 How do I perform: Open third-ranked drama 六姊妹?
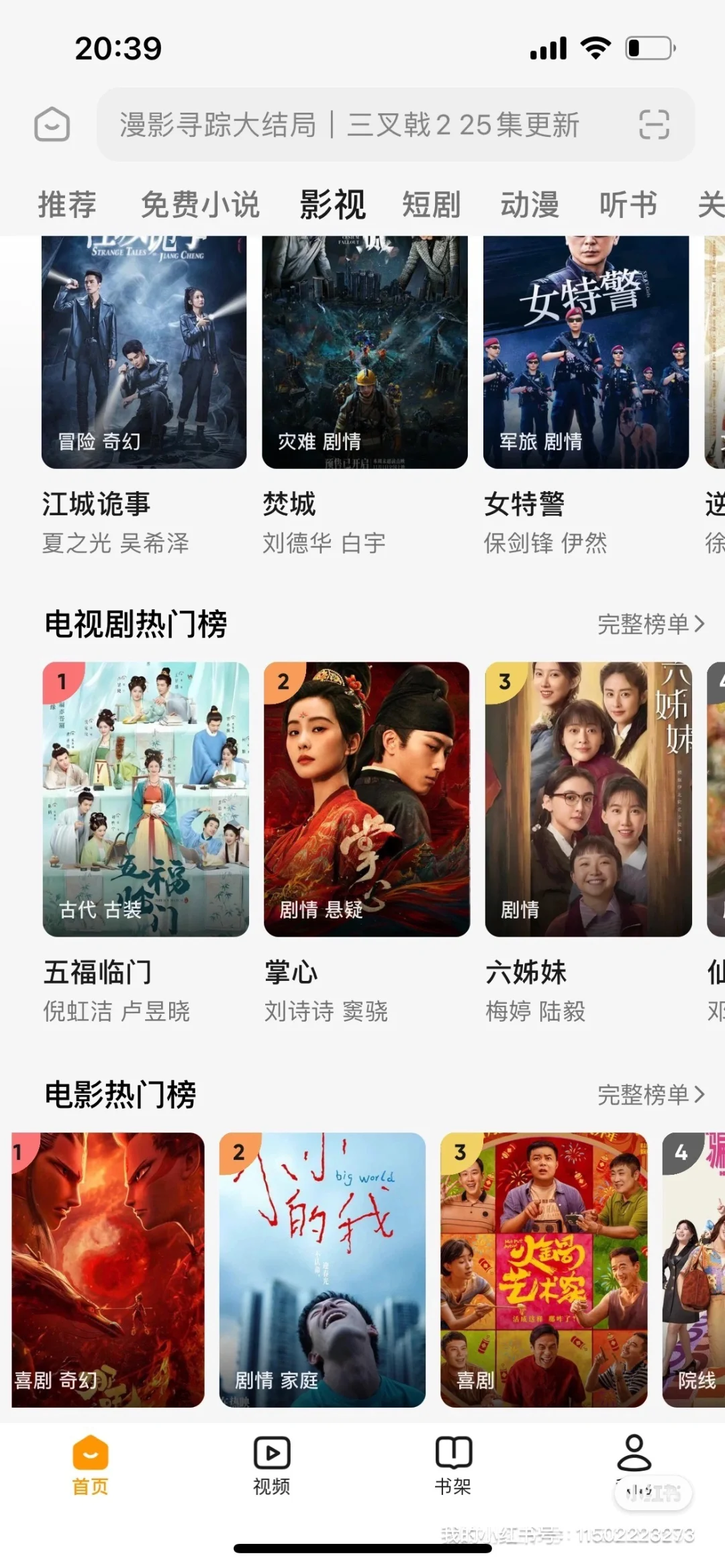(588, 798)
